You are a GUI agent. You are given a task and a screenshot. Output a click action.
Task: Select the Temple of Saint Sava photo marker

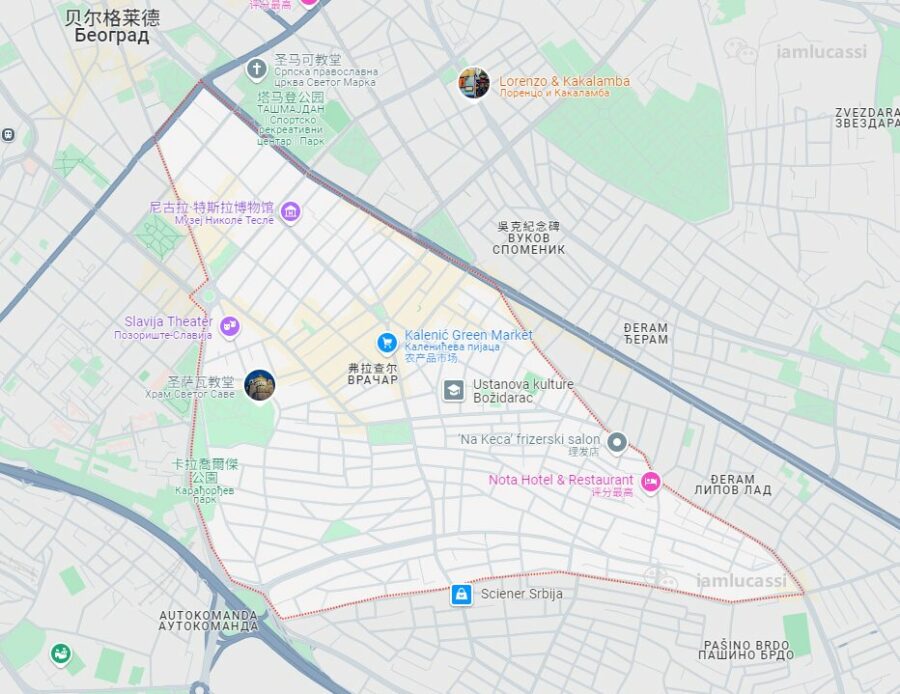[259, 385]
